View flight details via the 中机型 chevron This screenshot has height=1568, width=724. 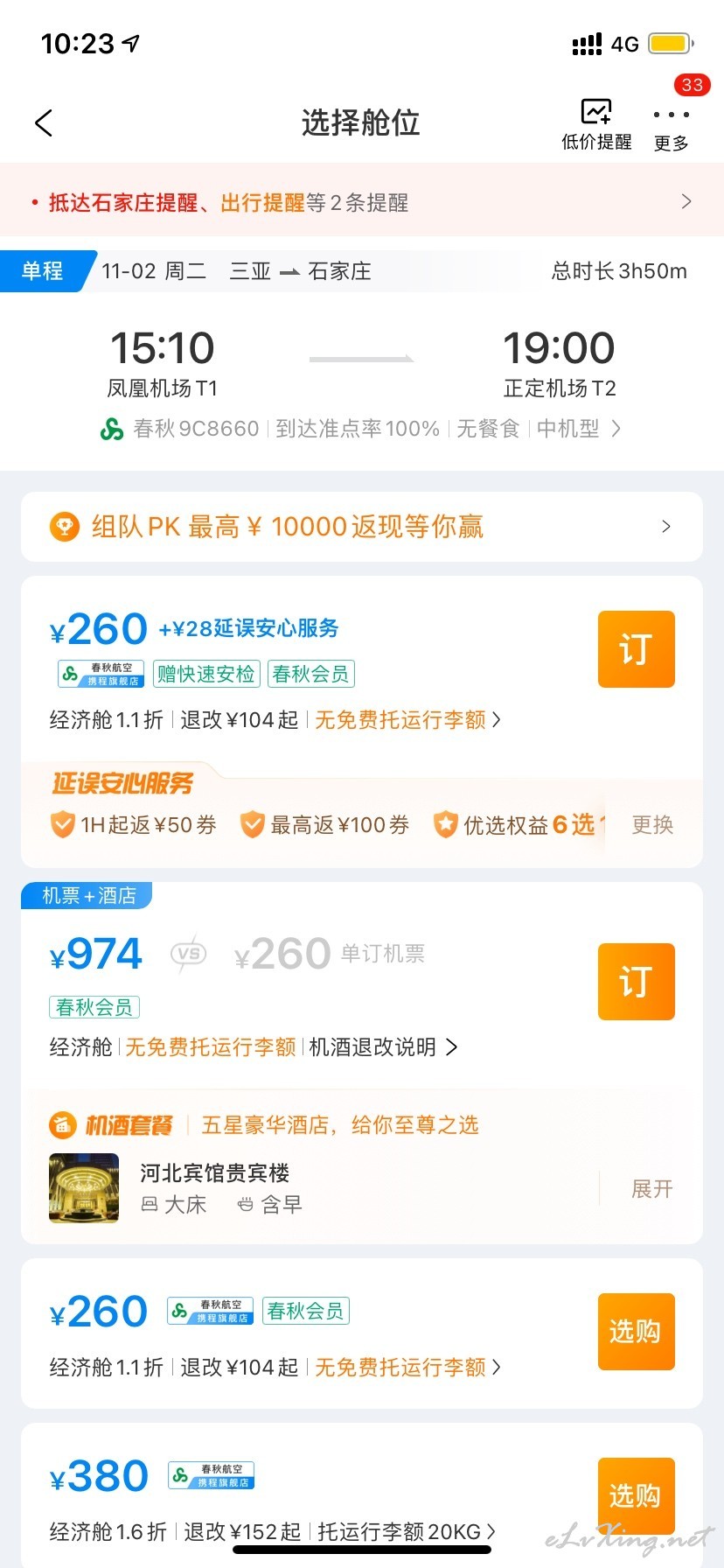616,429
